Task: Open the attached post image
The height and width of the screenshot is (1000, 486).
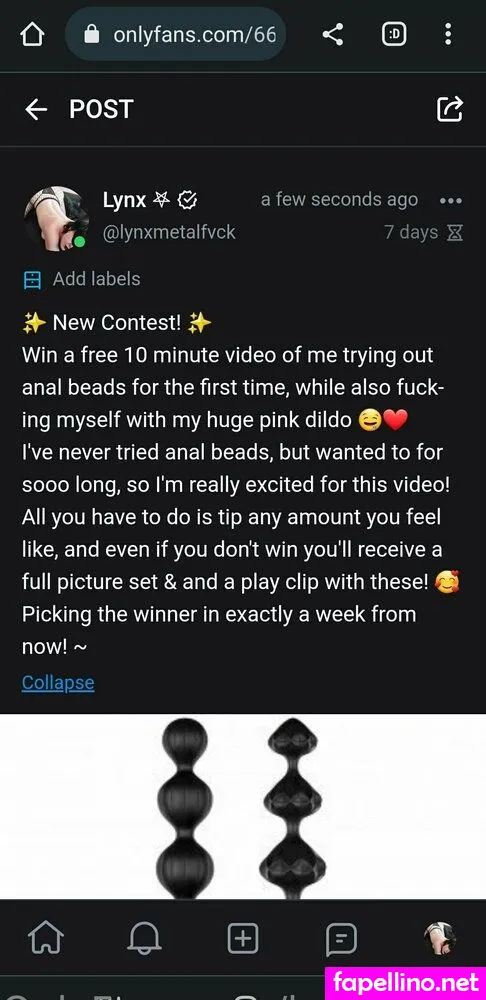Action: [x=243, y=806]
